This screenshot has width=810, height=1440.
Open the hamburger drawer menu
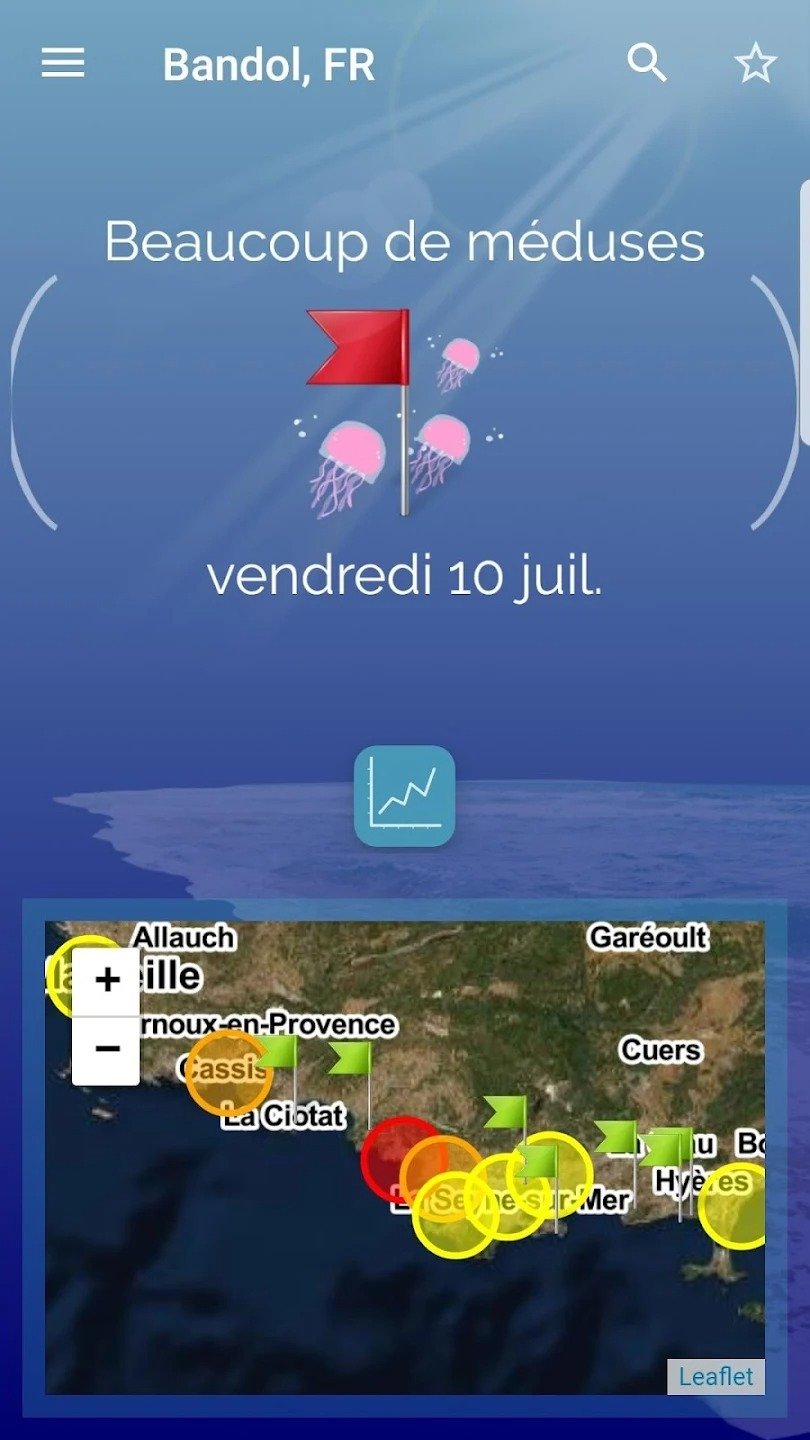[x=63, y=64]
